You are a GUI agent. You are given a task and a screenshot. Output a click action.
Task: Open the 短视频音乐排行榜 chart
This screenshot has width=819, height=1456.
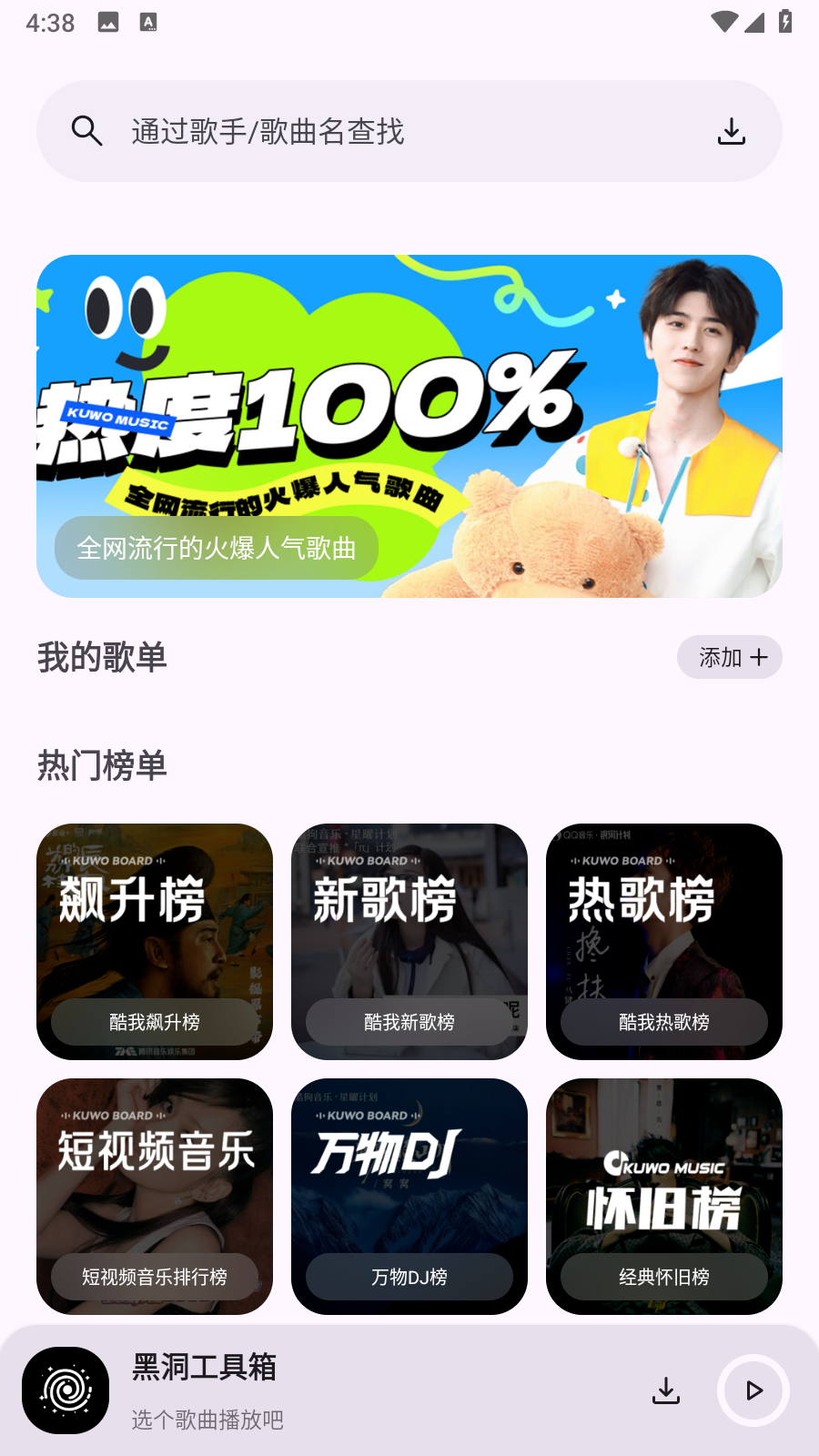(154, 1197)
